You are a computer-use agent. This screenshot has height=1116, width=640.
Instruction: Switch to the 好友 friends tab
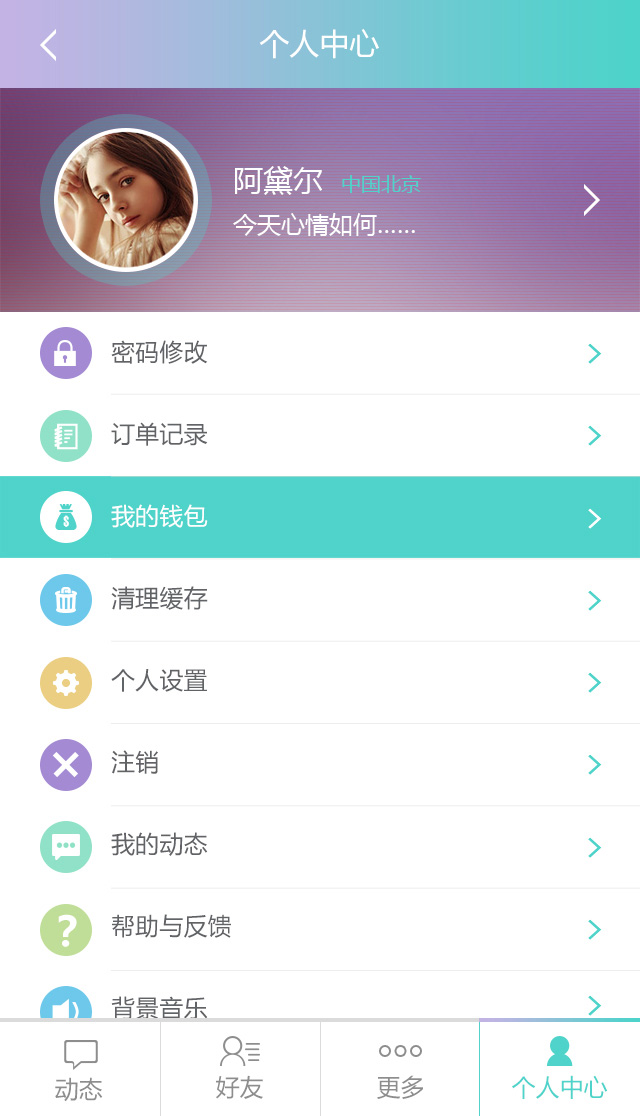240,1069
